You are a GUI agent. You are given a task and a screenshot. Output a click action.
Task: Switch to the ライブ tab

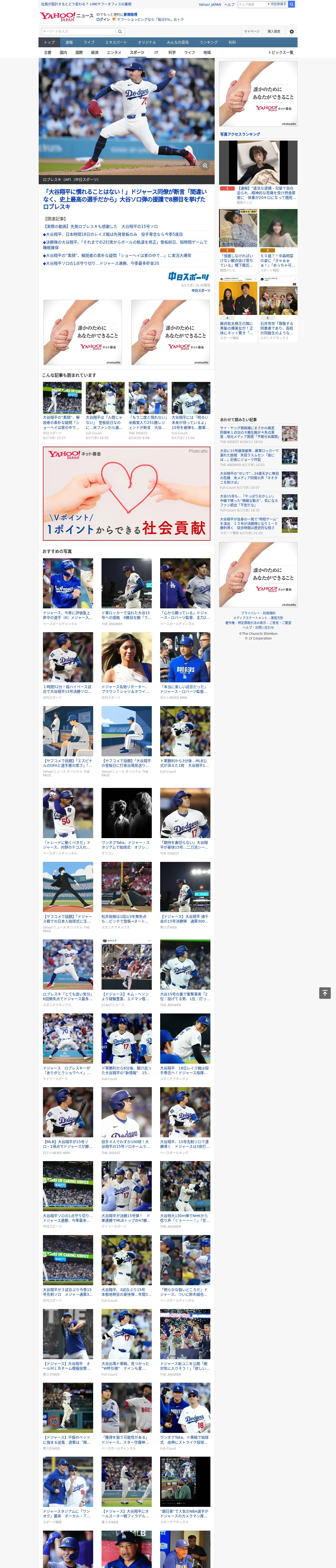click(89, 43)
